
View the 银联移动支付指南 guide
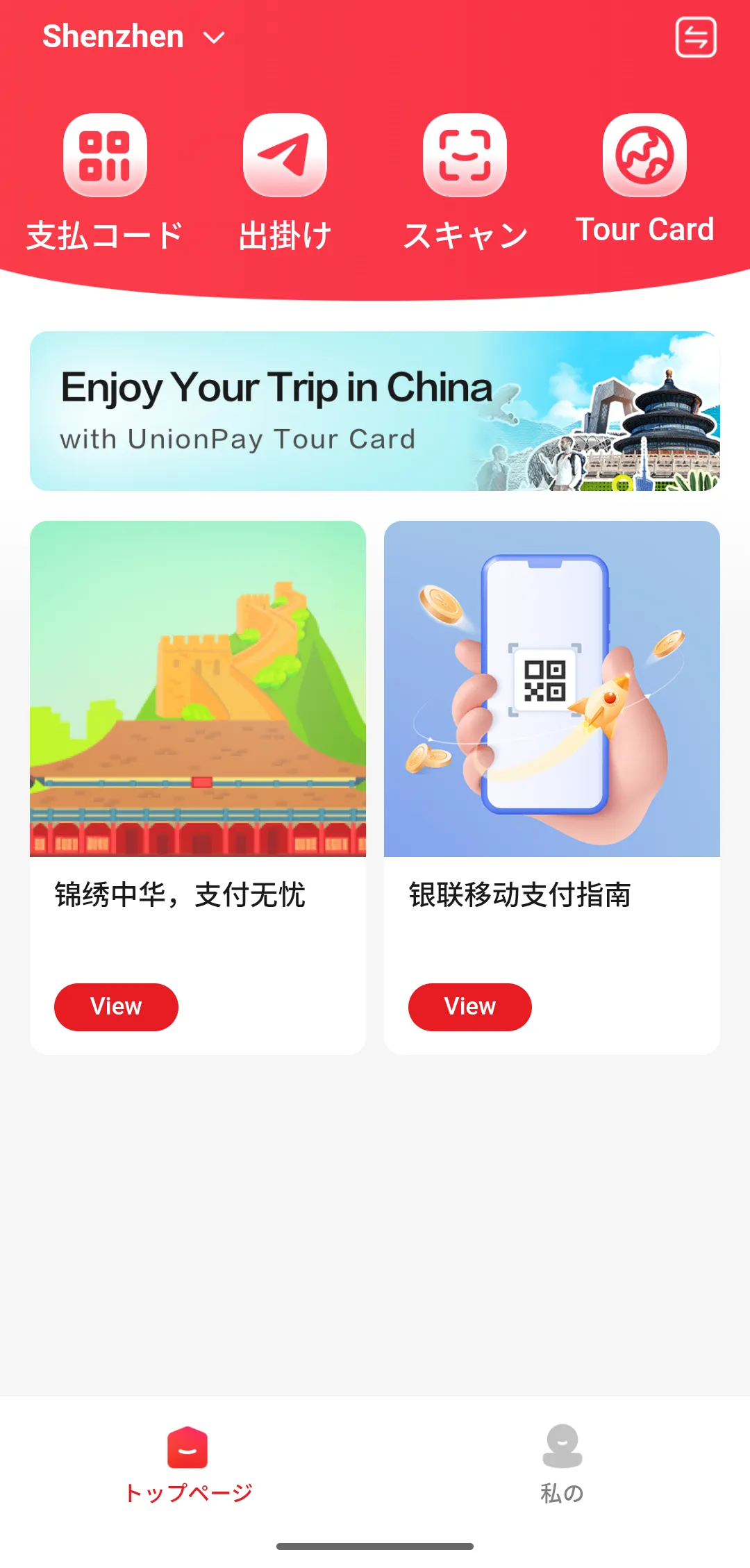pyautogui.click(x=470, y=1007)
